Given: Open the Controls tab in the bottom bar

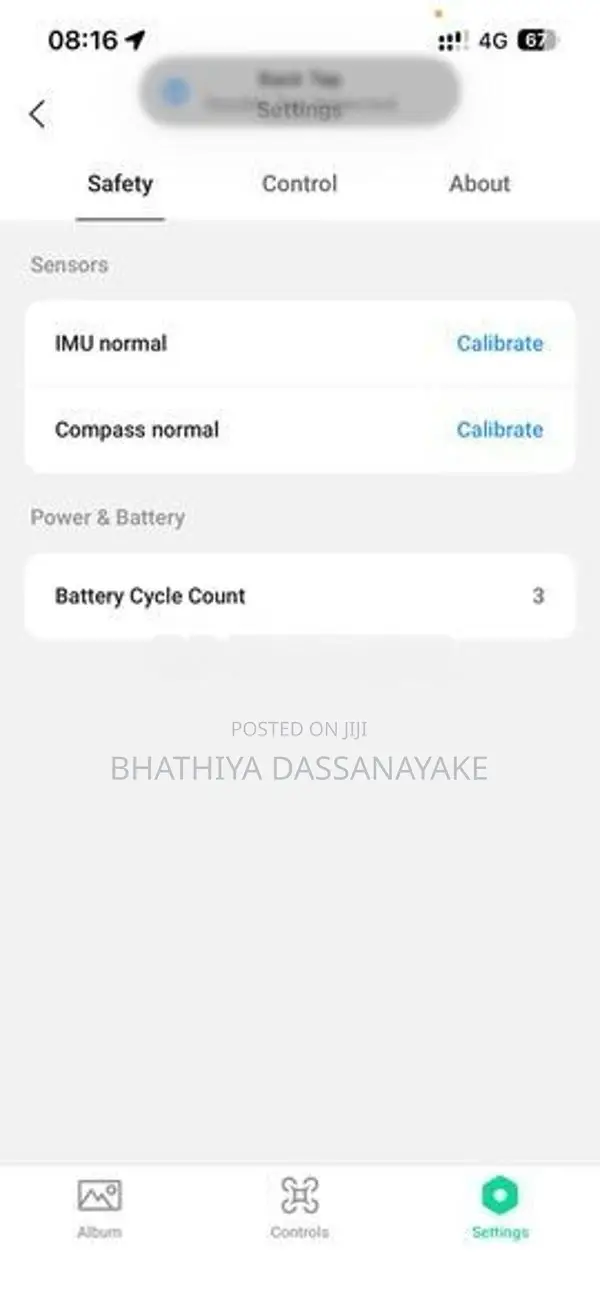Looking at the screenshot, I should tap(299, 1208).
